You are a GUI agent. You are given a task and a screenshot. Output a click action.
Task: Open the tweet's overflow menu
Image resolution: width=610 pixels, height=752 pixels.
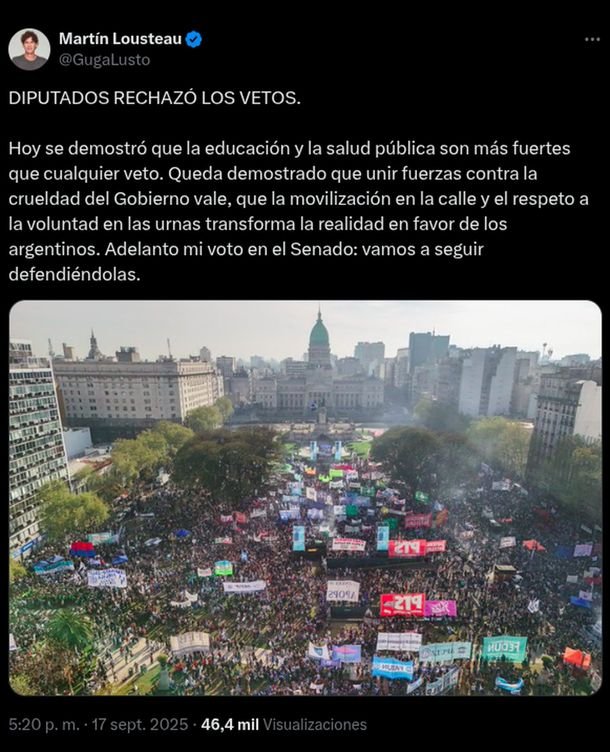tap(592, 39)
